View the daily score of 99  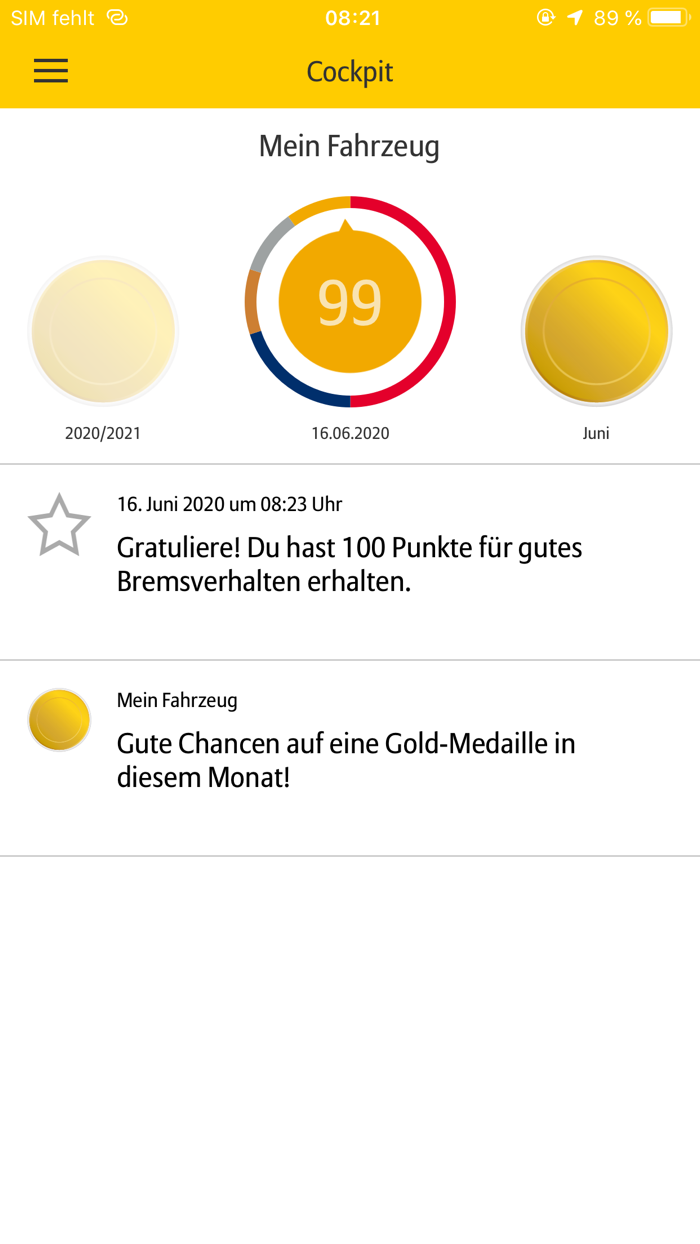[x=350, y=301]
